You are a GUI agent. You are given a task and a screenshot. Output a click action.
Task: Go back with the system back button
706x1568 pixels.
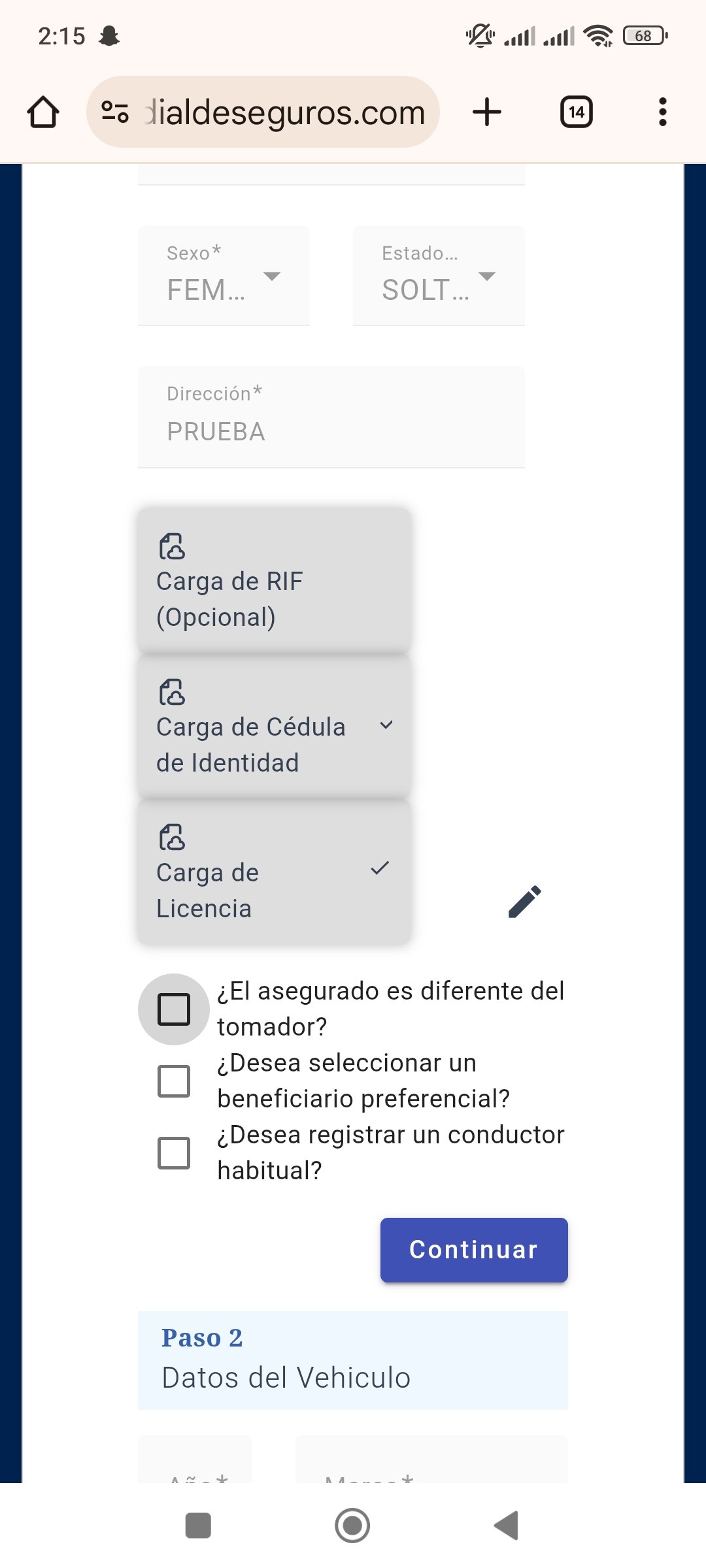click(507, 1526)
